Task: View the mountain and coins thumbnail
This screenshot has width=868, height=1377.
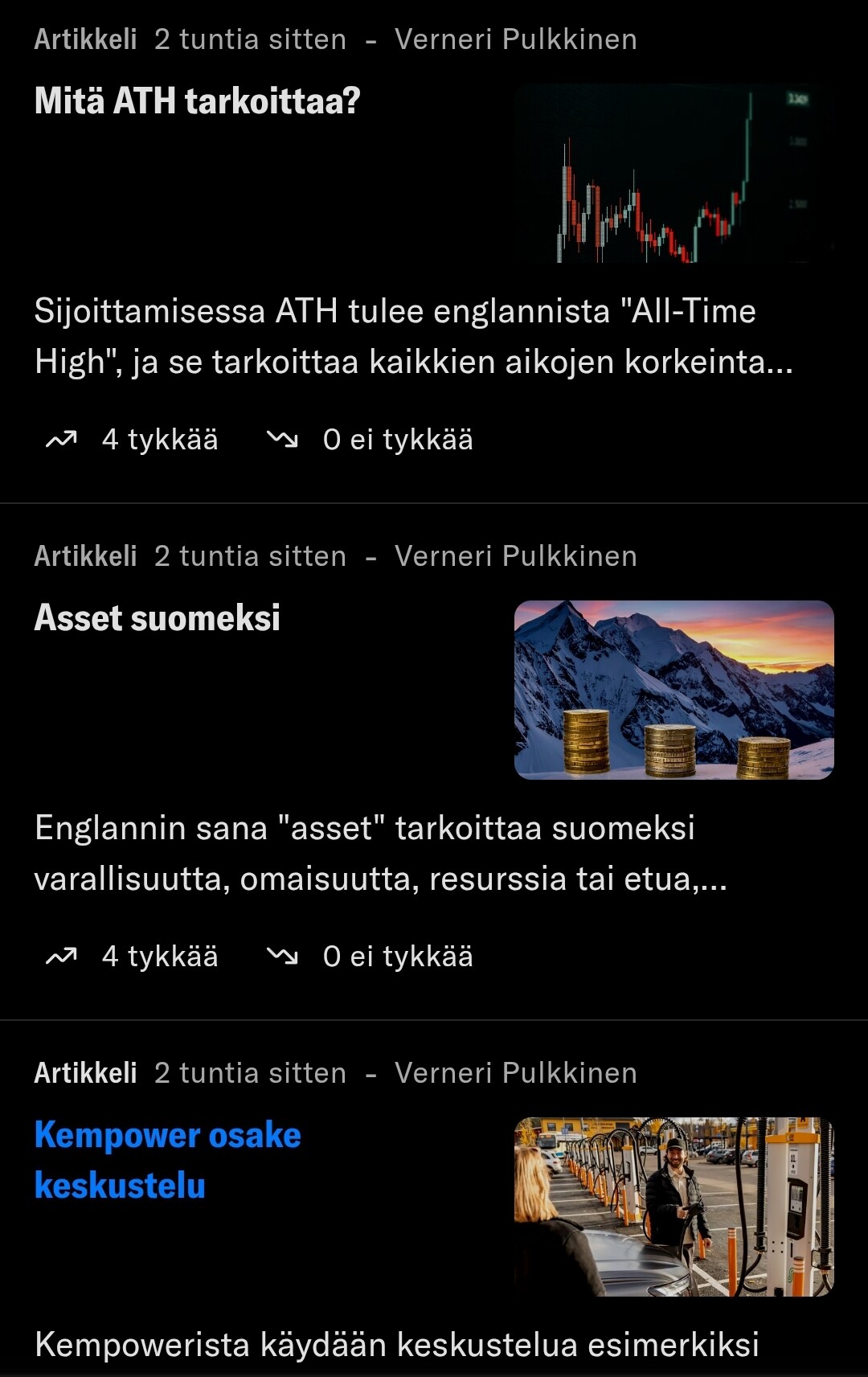Action: [674, 690]
